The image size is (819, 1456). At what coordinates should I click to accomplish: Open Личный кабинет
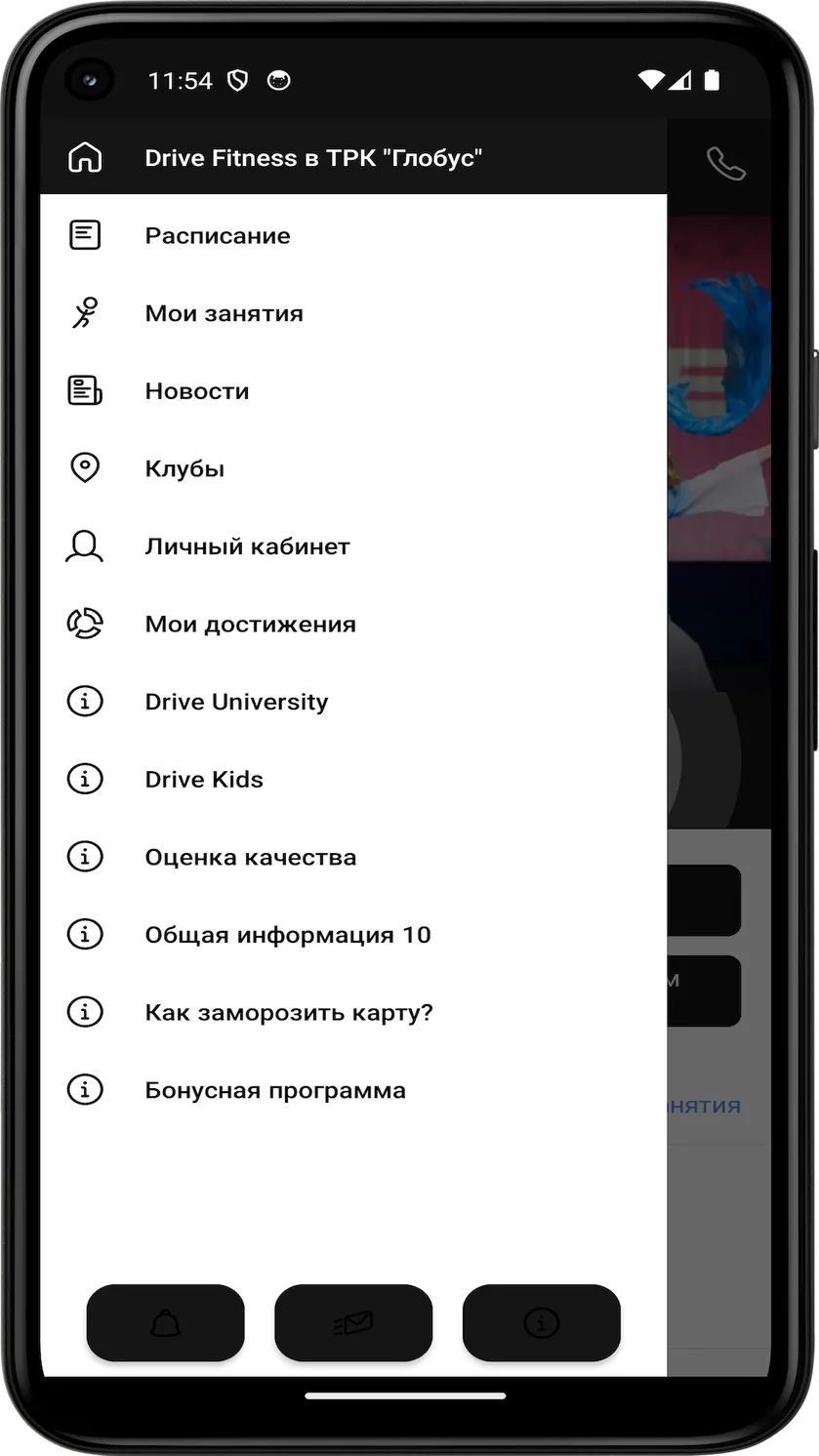[353, 546]
